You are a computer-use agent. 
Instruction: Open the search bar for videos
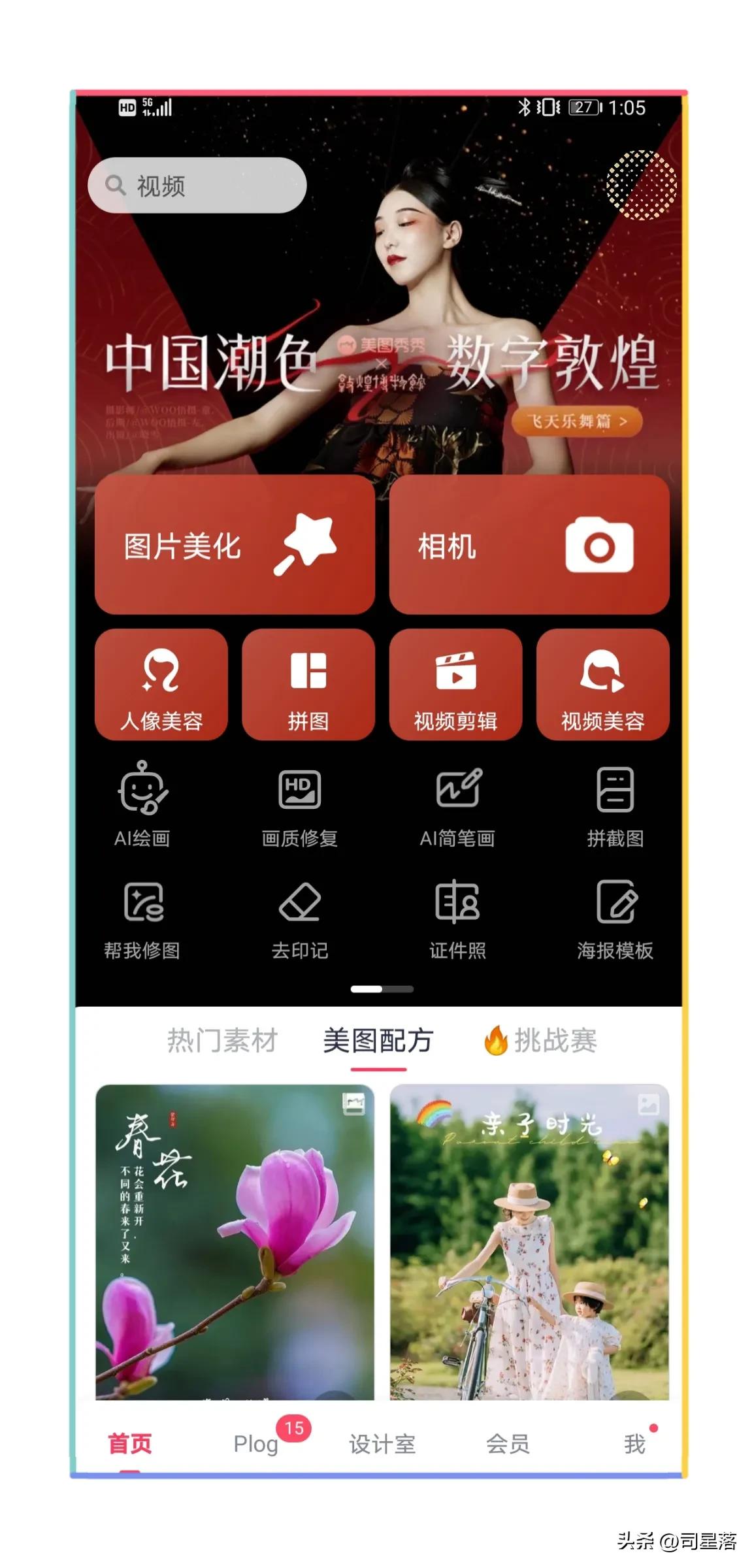196,185
